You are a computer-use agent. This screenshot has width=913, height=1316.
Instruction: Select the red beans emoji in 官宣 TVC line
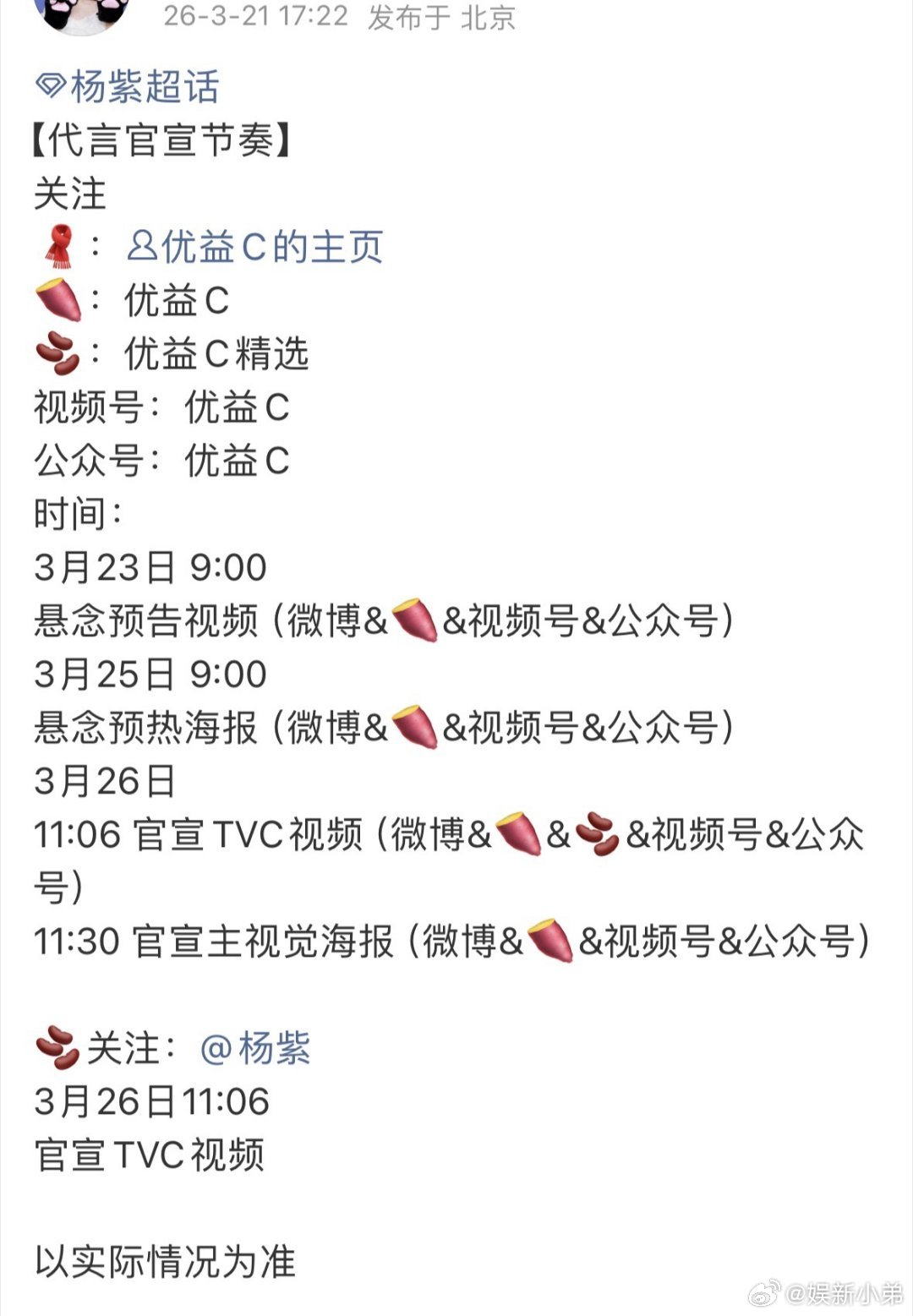point(596,834)
